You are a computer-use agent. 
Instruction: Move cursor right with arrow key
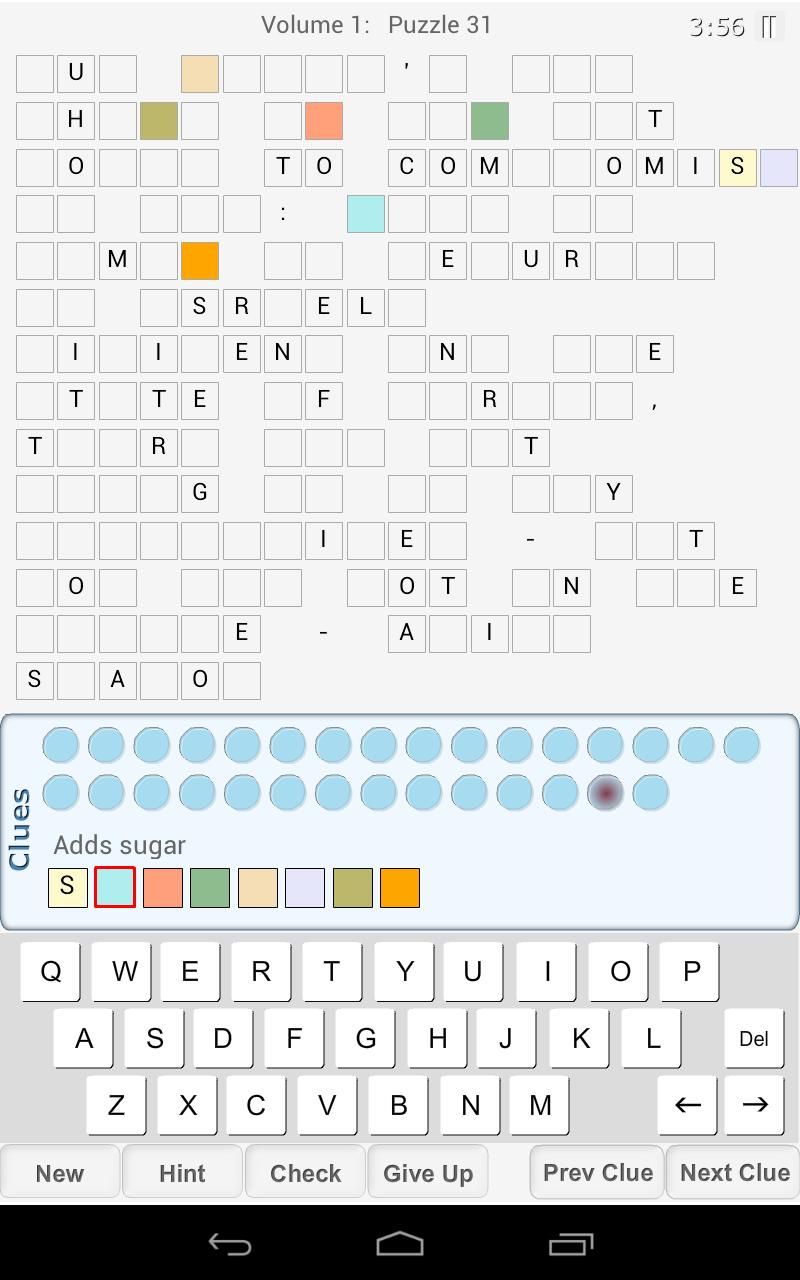(x=755, y=1105)
